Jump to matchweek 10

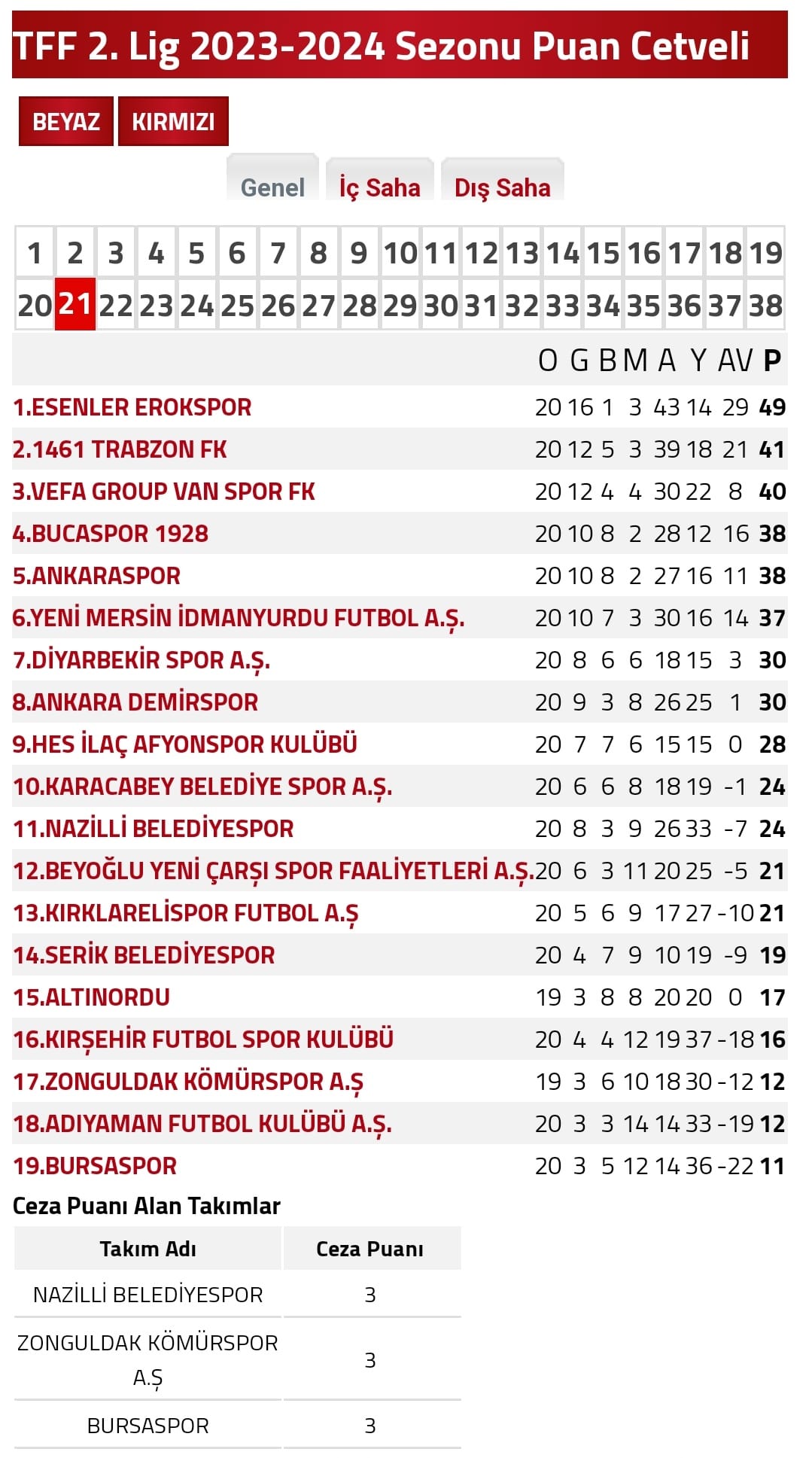(x=400, y=254)
